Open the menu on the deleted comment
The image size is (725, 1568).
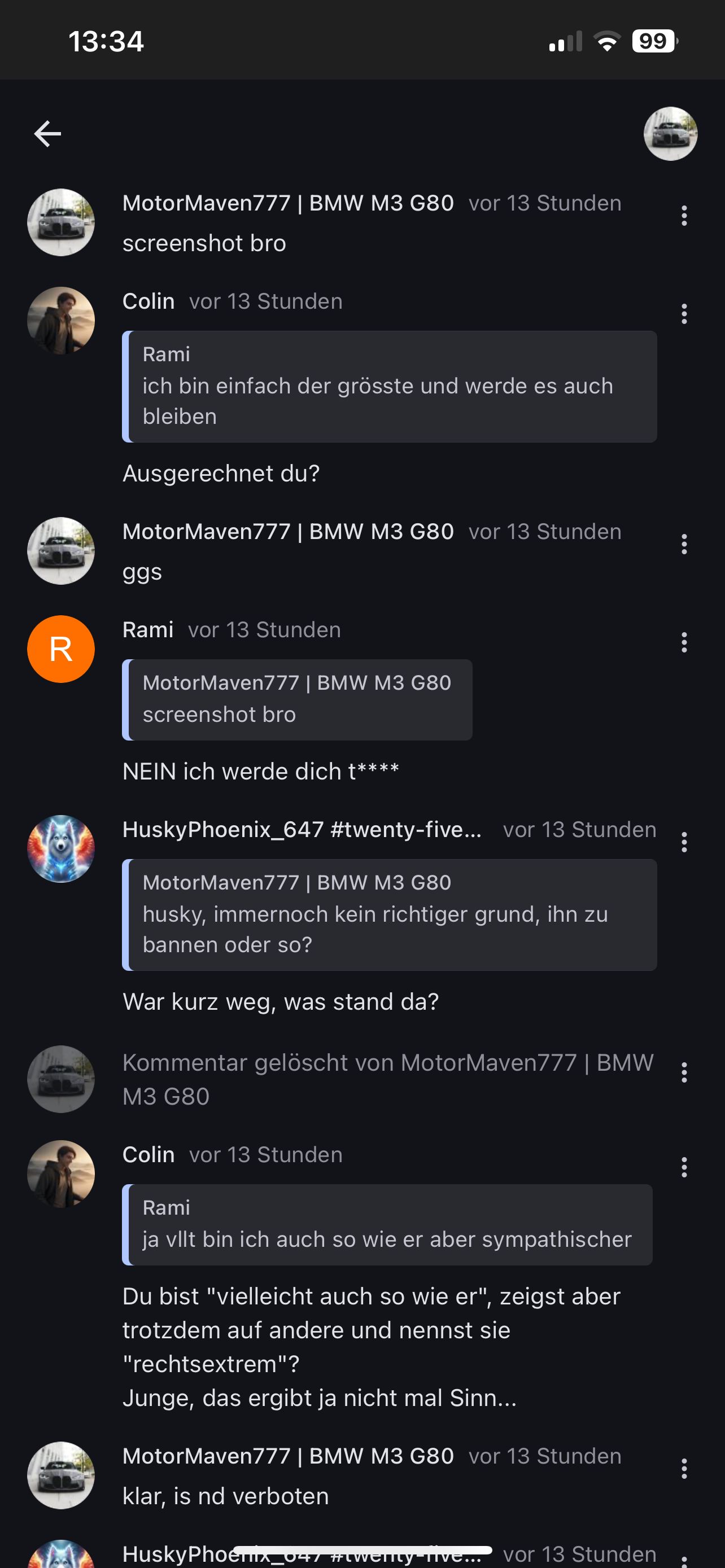tap(684, 1072)
